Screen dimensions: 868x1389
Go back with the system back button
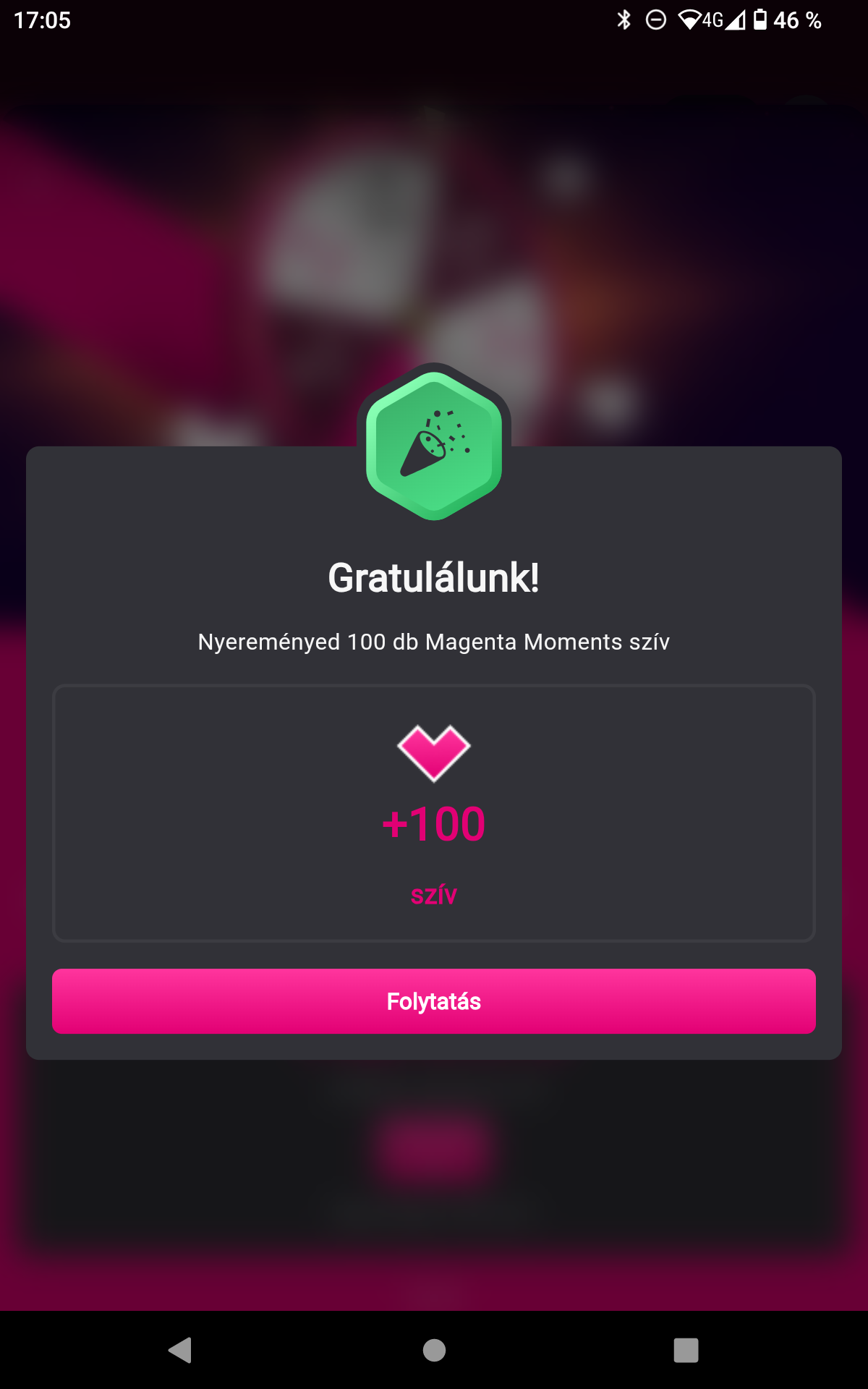(x=180, y=1350)
